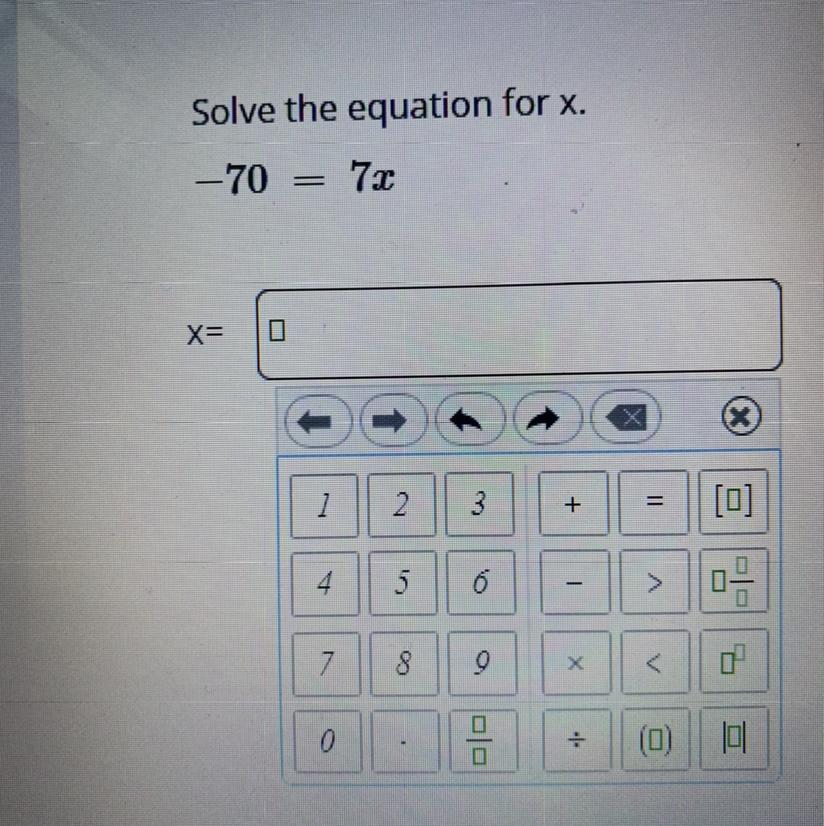Move cursor left with left arrow
This screenshot has width=824, height=826.
click(317, 421)
